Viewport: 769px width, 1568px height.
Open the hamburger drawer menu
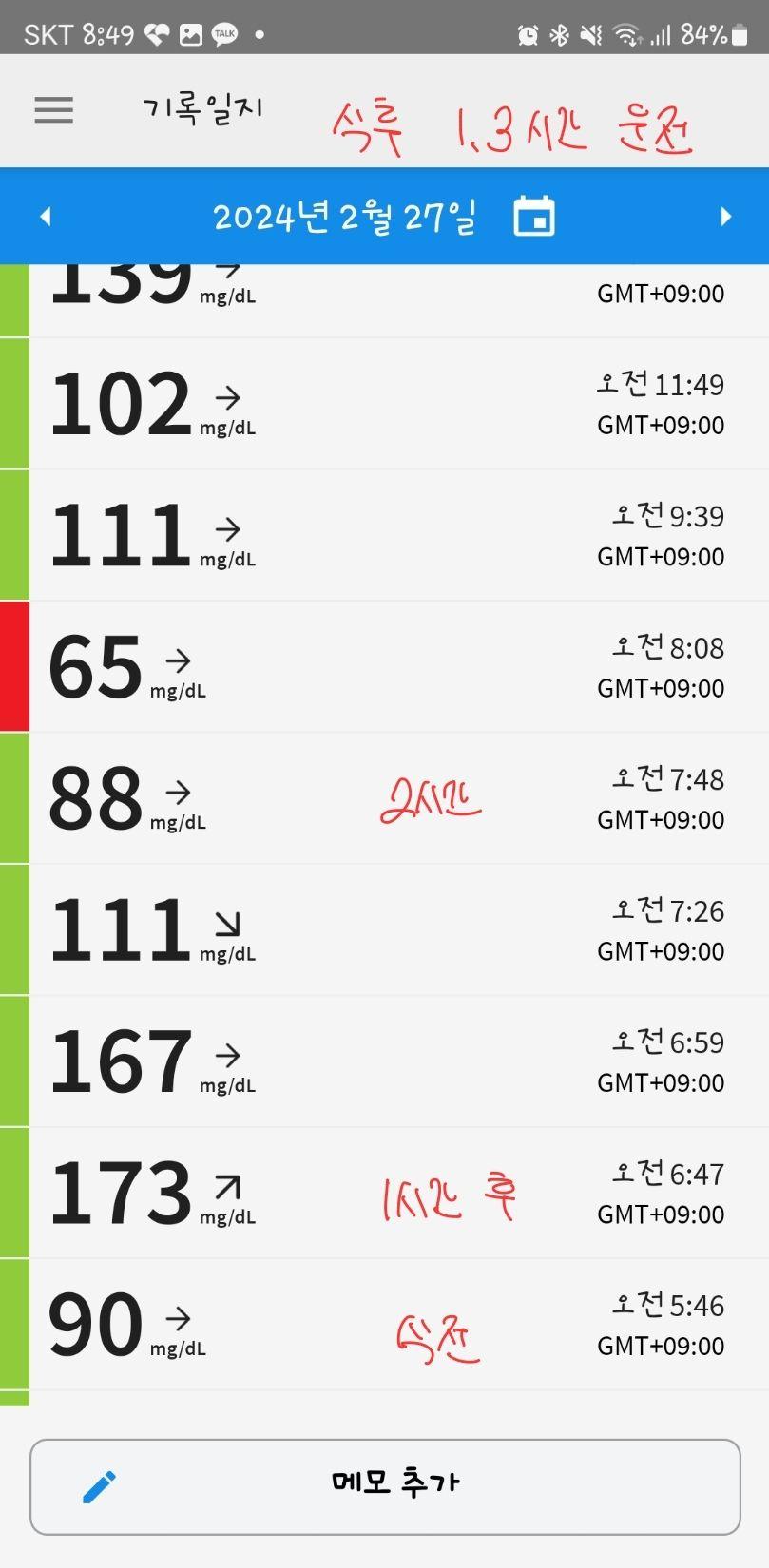point(54,110)
